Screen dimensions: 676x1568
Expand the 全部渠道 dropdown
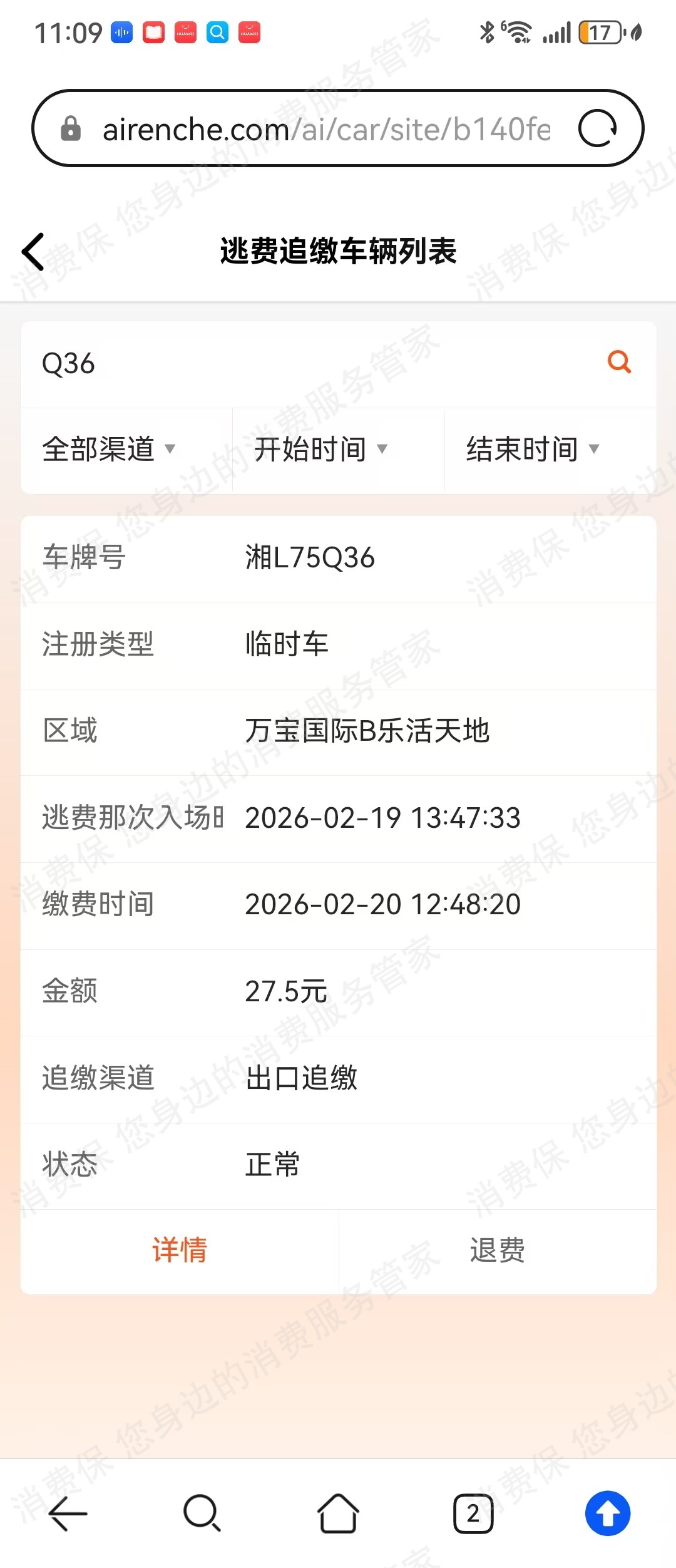pyautogui.click(x=109, y=450)
